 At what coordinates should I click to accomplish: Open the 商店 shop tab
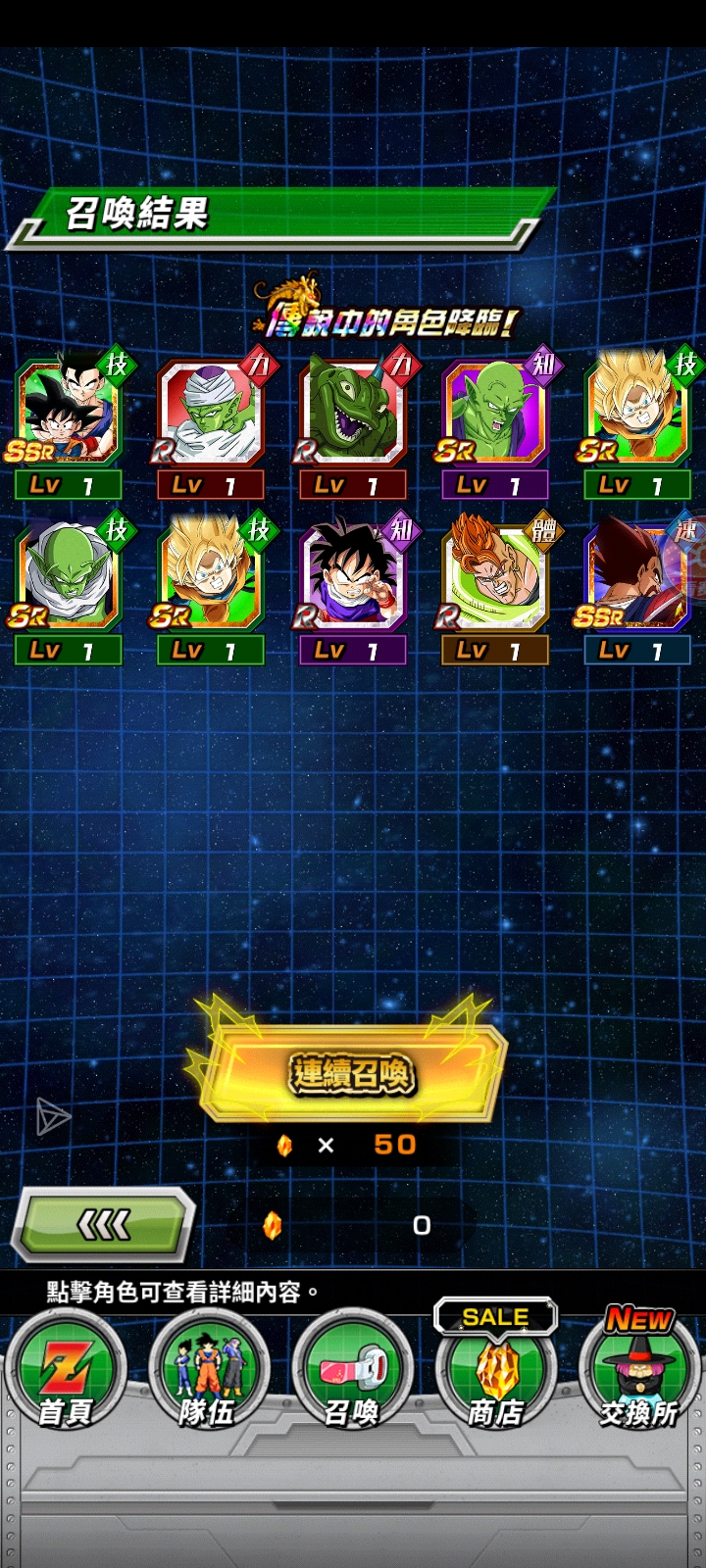coord(495,1368)
